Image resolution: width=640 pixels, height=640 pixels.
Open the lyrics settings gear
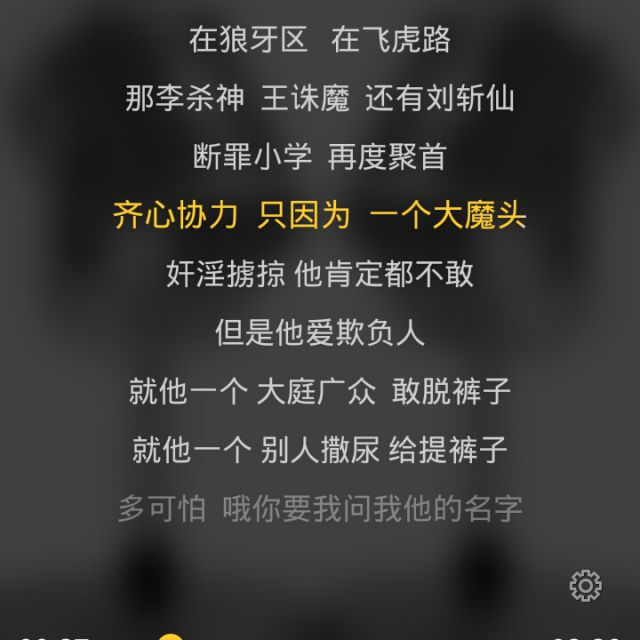[585, 586]
